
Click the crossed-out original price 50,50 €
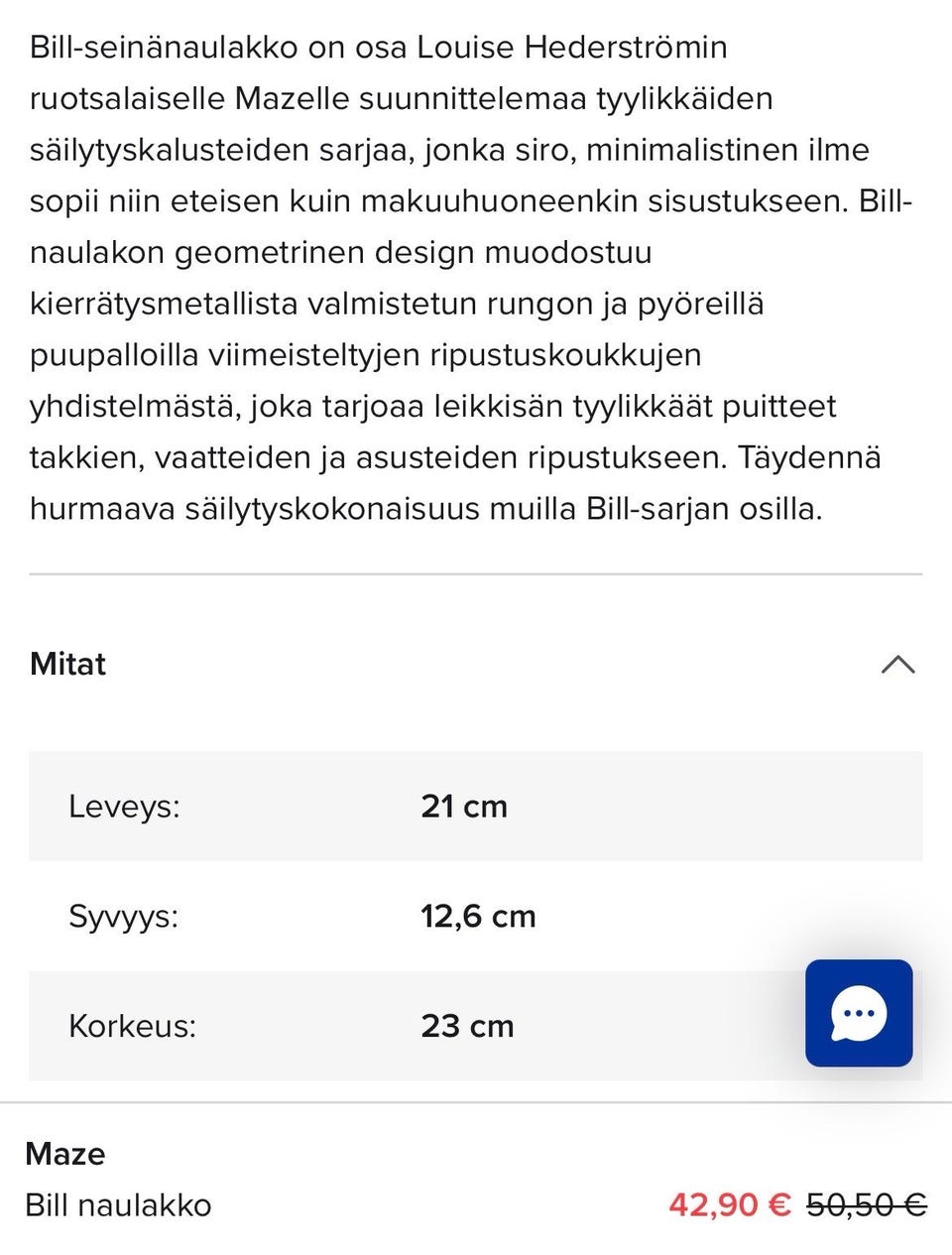coord(864,1205)
